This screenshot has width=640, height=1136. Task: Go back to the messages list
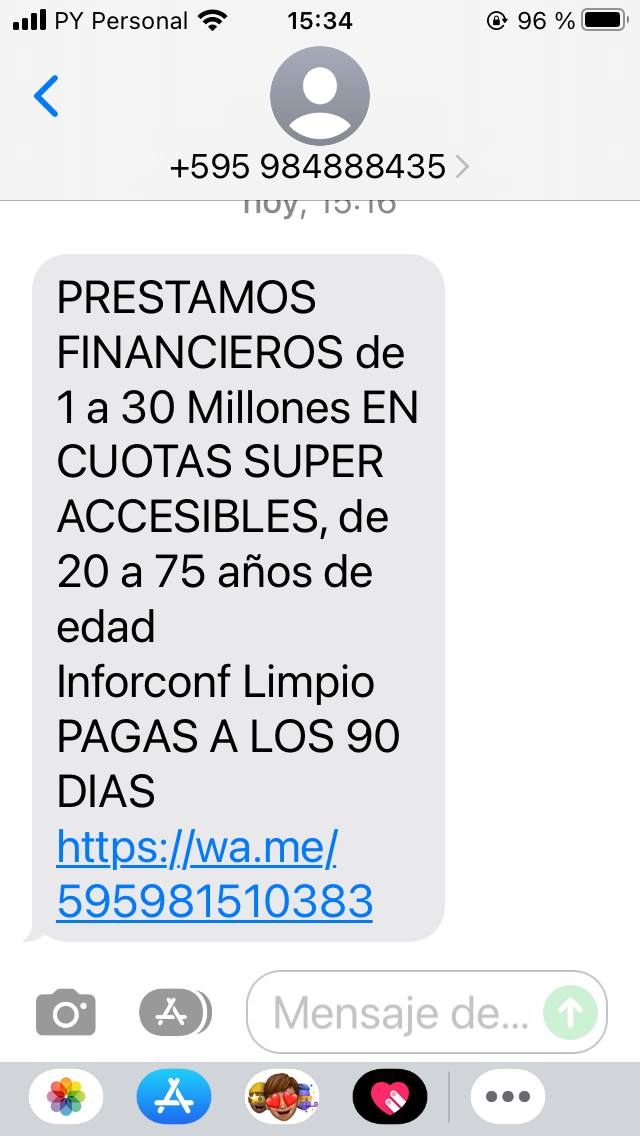[46, 96]
